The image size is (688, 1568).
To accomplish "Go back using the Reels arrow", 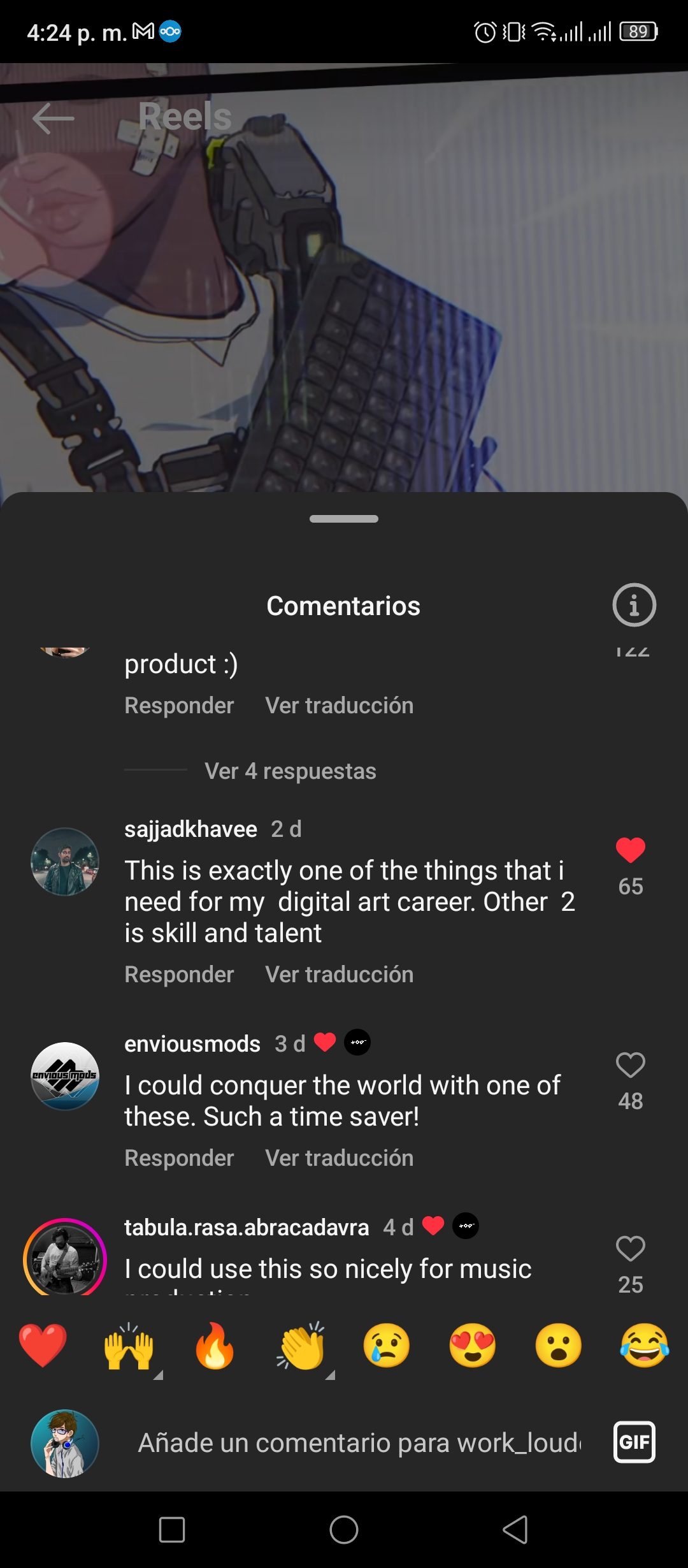I will tap(53, 119).
